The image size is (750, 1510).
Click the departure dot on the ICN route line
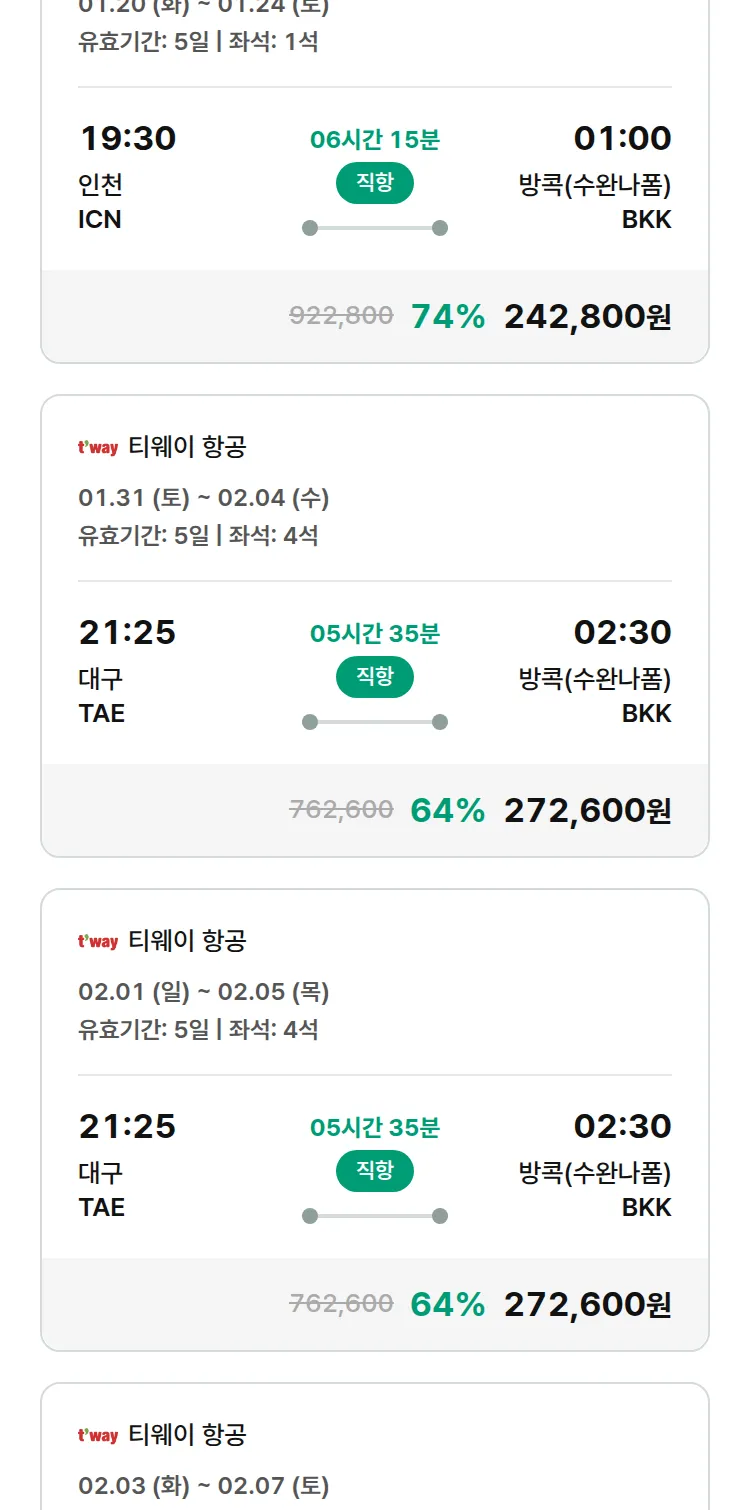(x=310, y=227)
